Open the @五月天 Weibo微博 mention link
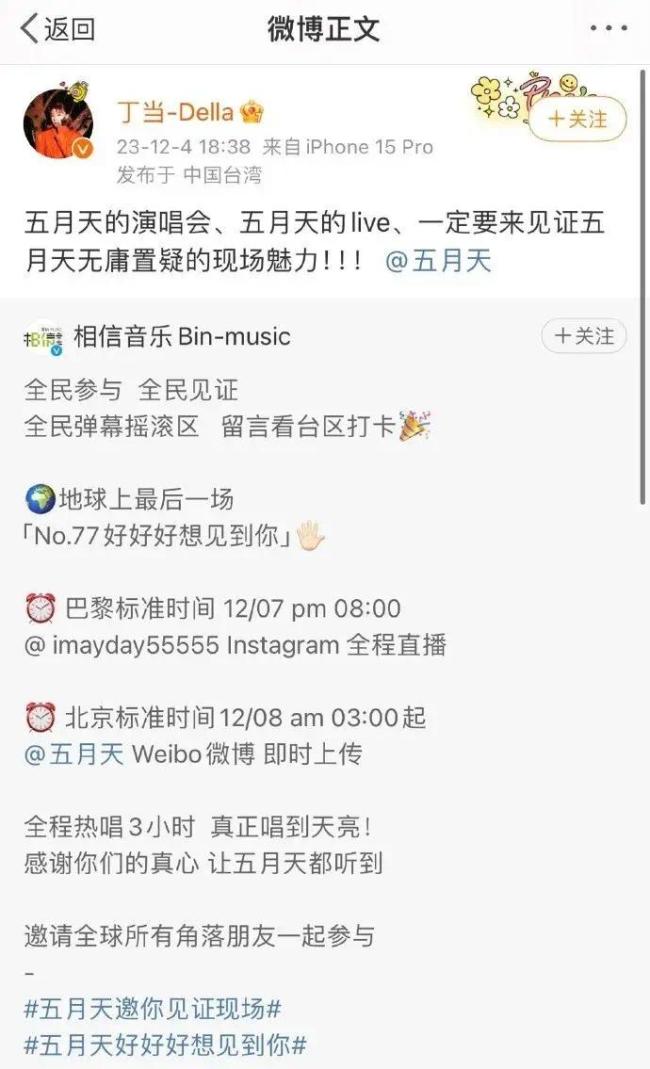This screenshot has width=650, height=1069. [x=76, y=754]
